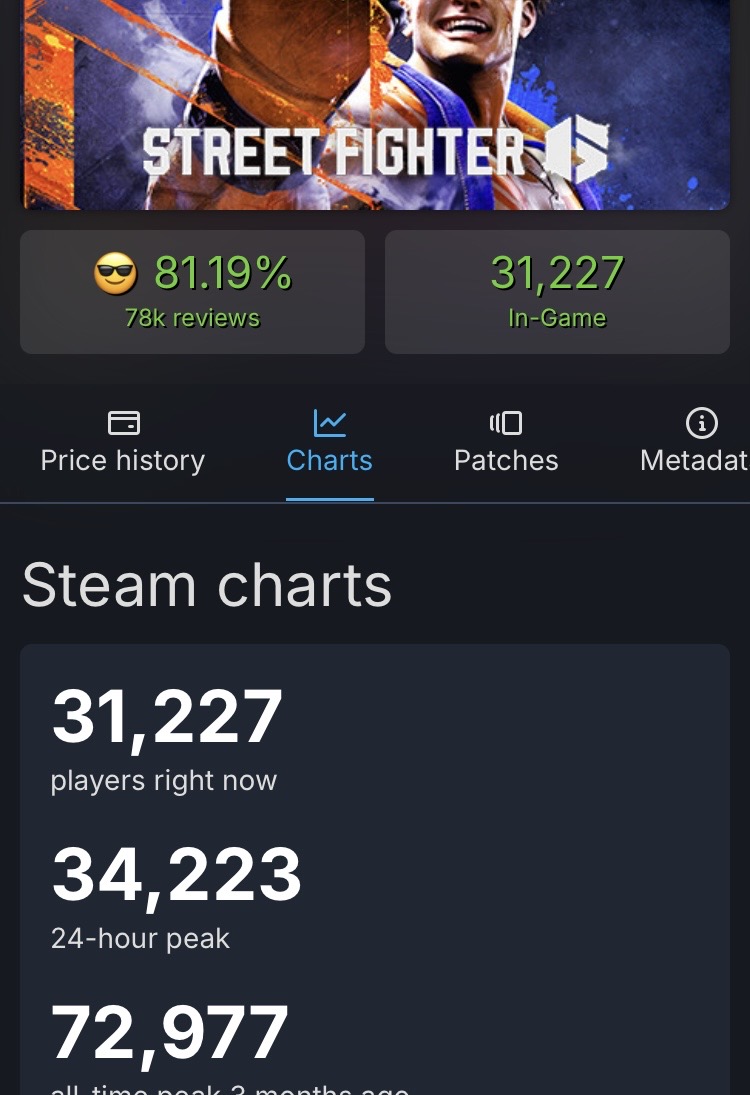Tap the 31,227 In-Game card
The width and height of the screenshot is (750, 1095).
557,292
